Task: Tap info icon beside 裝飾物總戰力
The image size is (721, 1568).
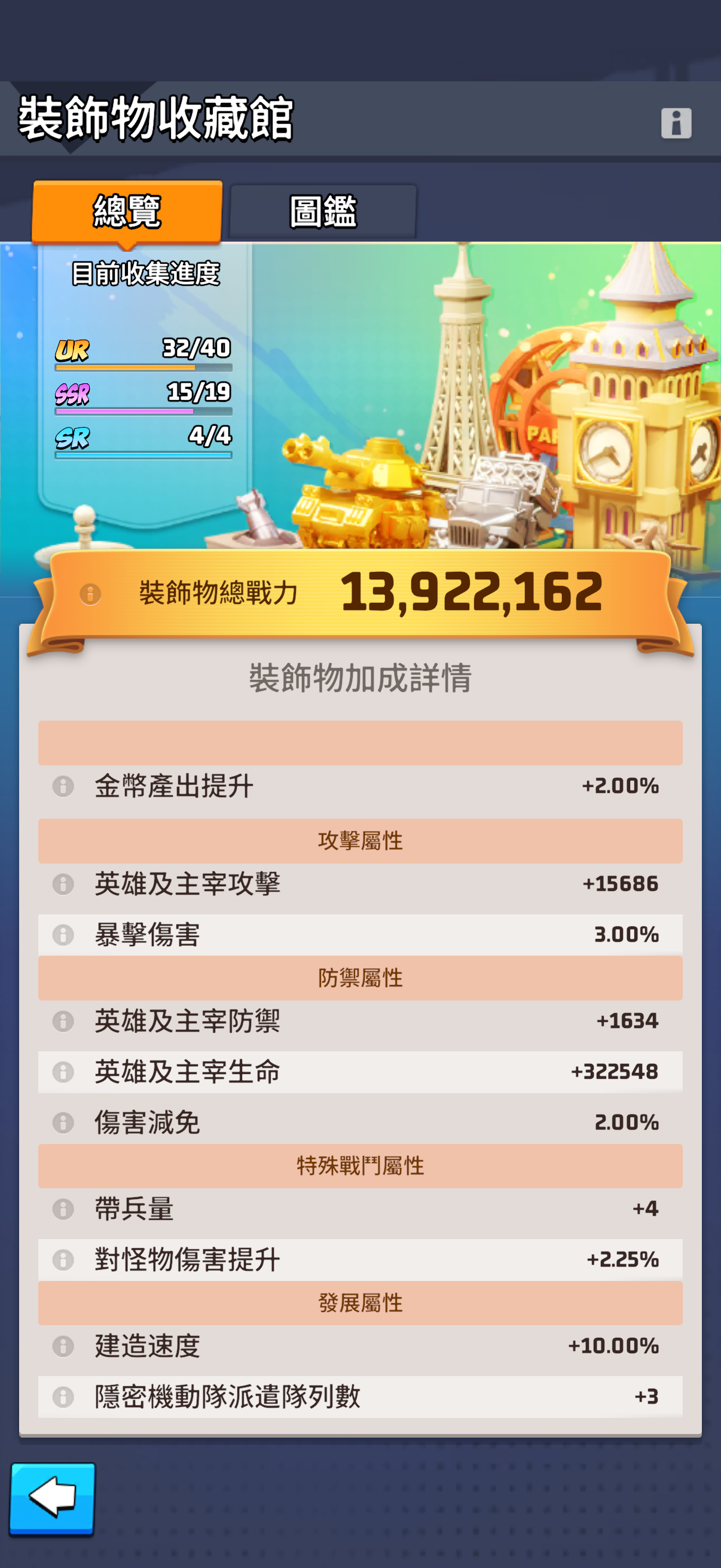Action: (x=90, y=593)
